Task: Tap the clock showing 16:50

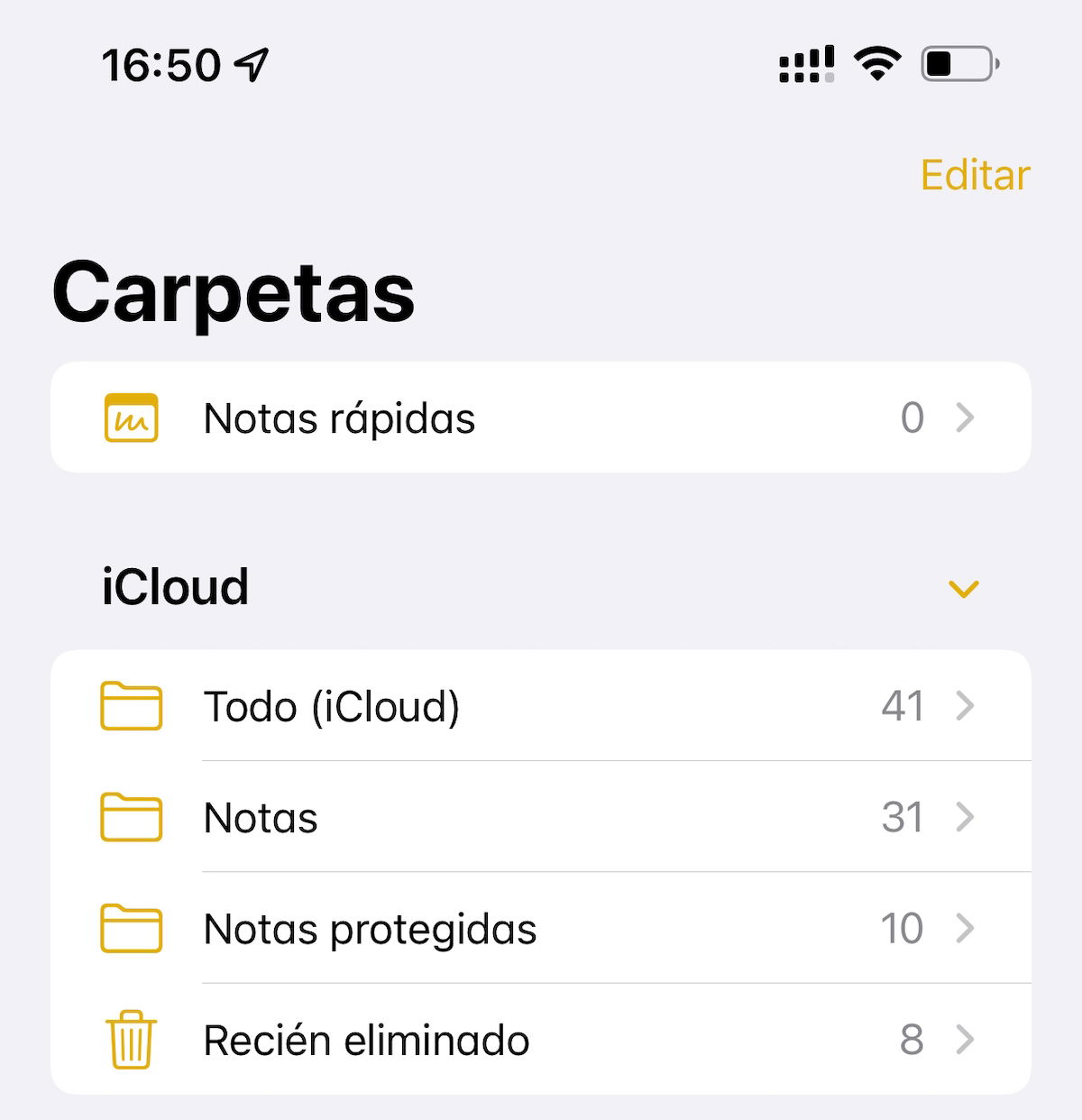Action: tap(162, 63)
